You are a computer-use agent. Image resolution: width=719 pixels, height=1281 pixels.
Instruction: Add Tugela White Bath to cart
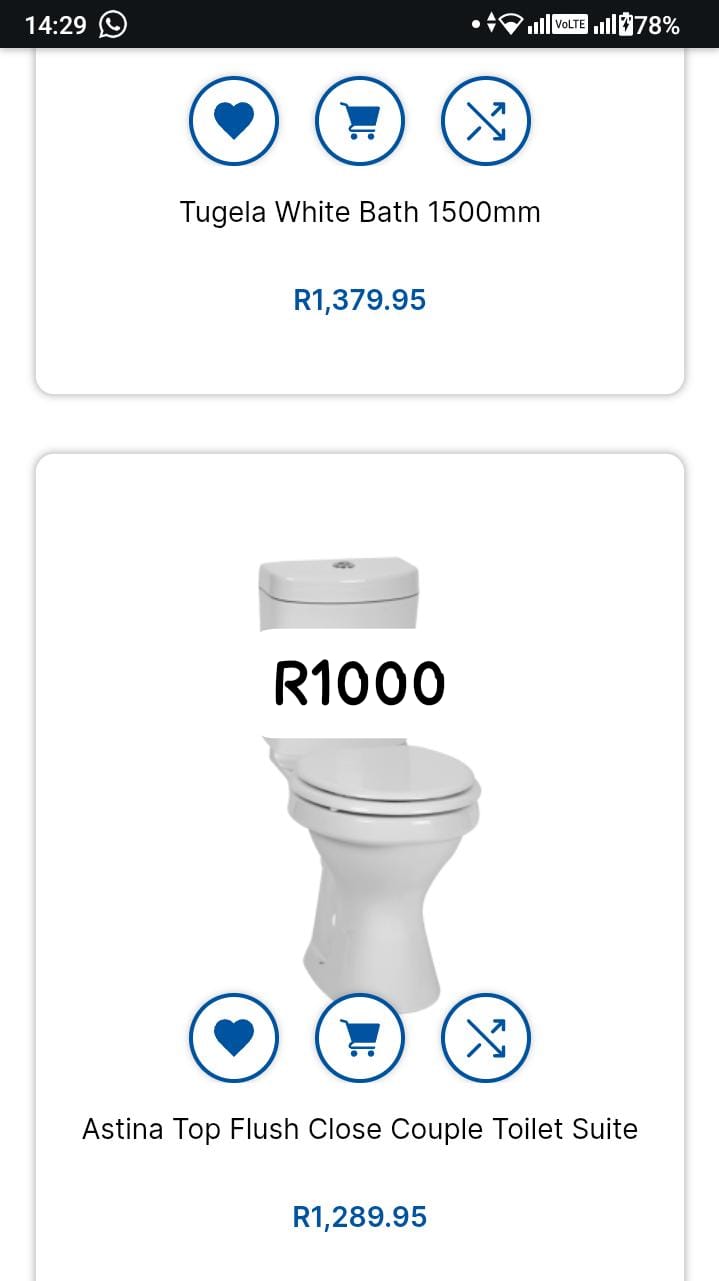360,121
